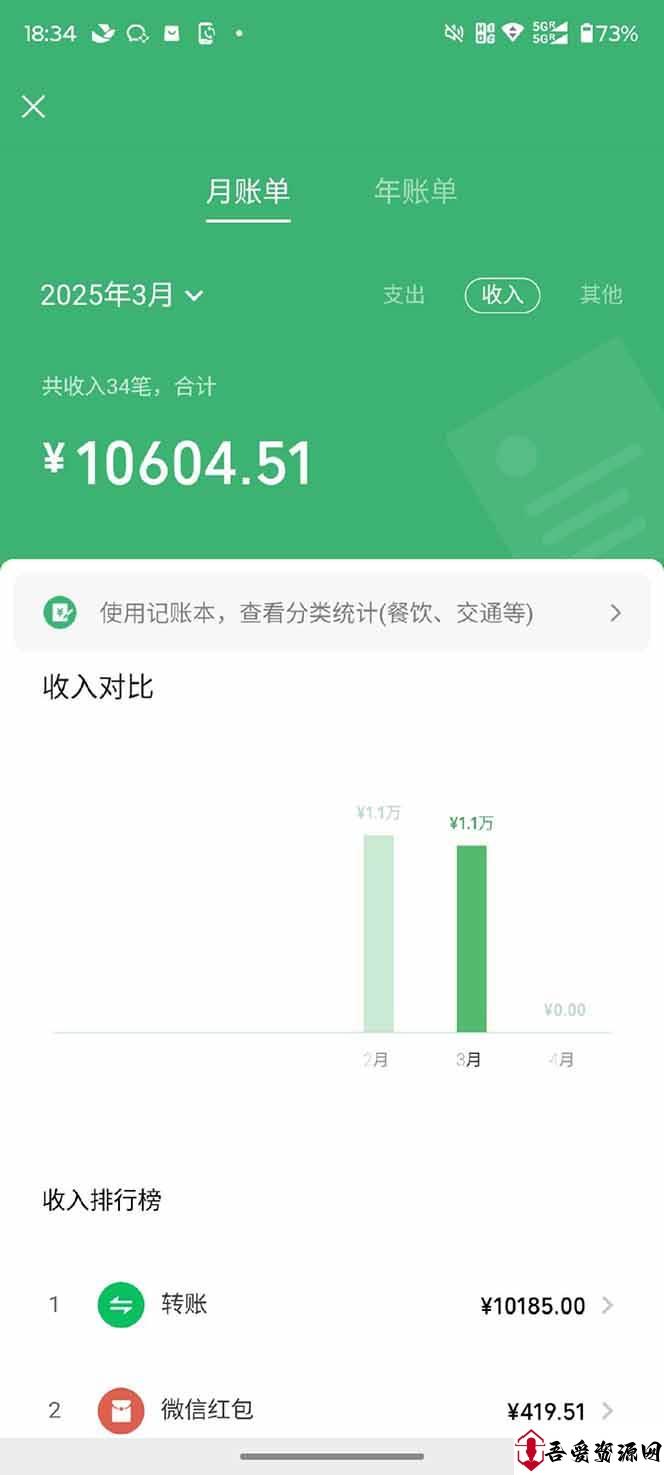Switch to the 支出 filter
This screenshot has height=1475, width=664.
[x=404, y=295]
